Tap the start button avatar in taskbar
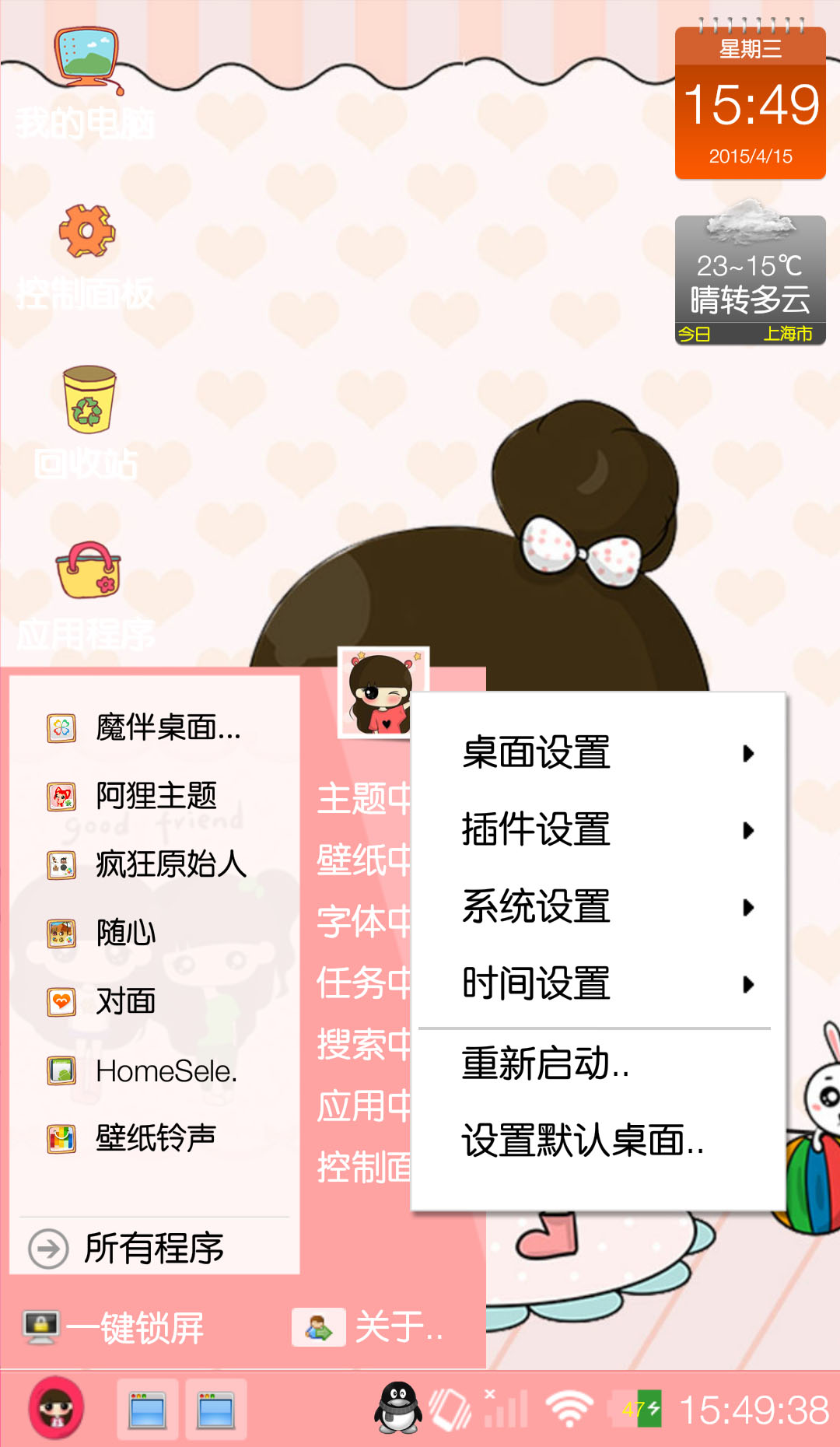 coord(56,1409)
